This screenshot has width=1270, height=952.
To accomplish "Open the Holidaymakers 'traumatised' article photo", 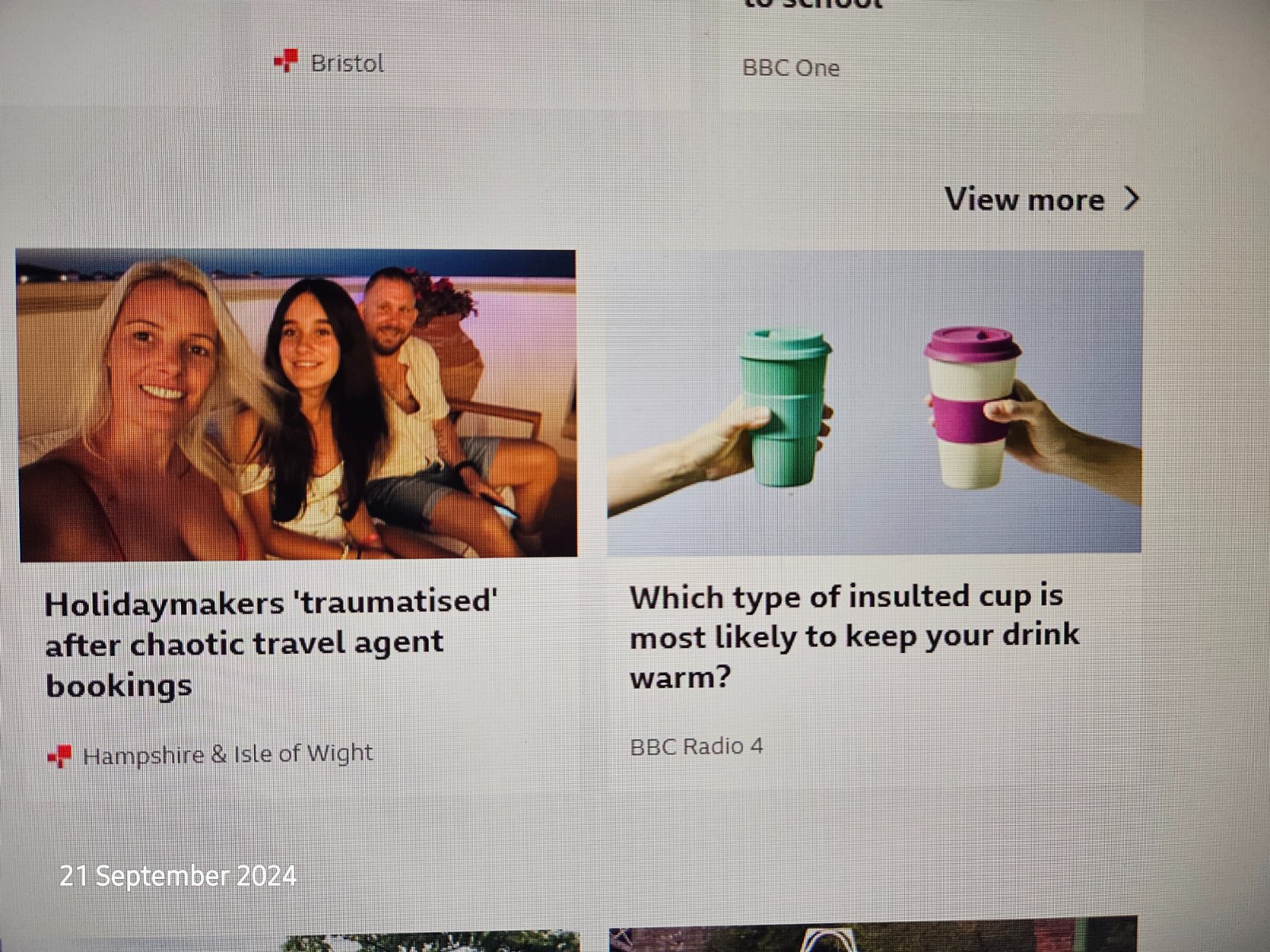I will pyautogui.click(x=297, y=405).
